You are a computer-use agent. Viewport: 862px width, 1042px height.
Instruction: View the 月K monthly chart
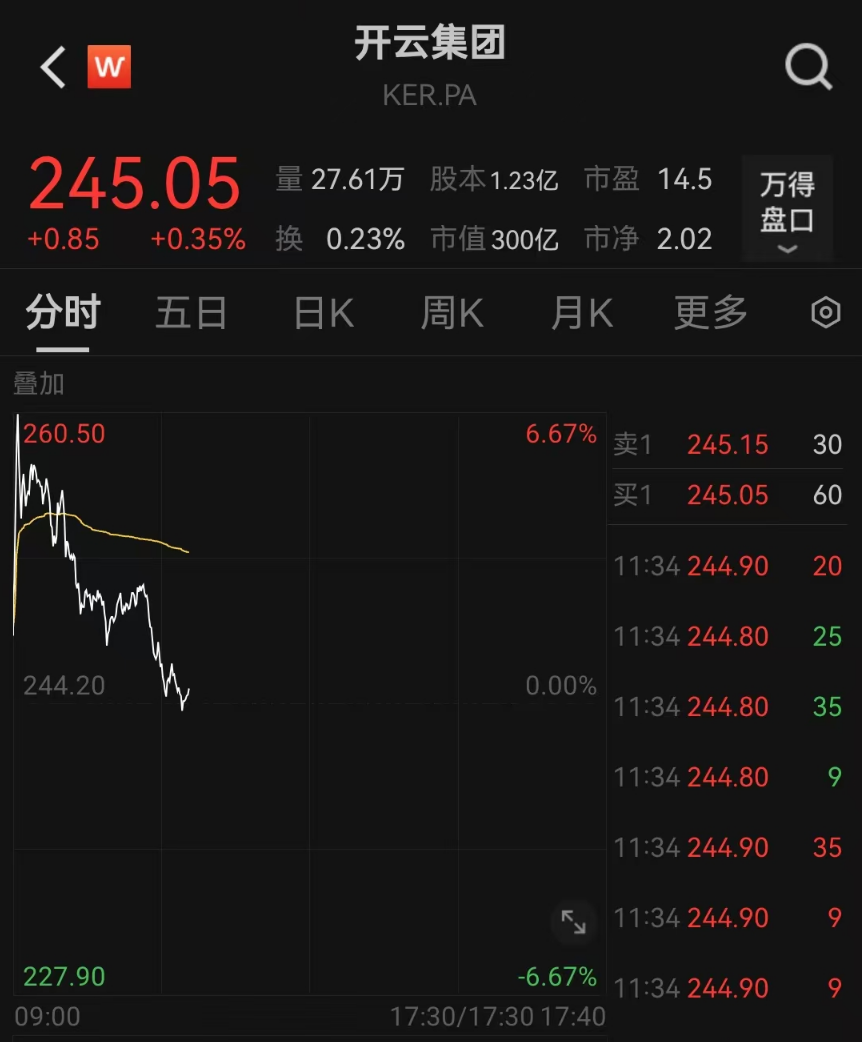click(581, 314)
